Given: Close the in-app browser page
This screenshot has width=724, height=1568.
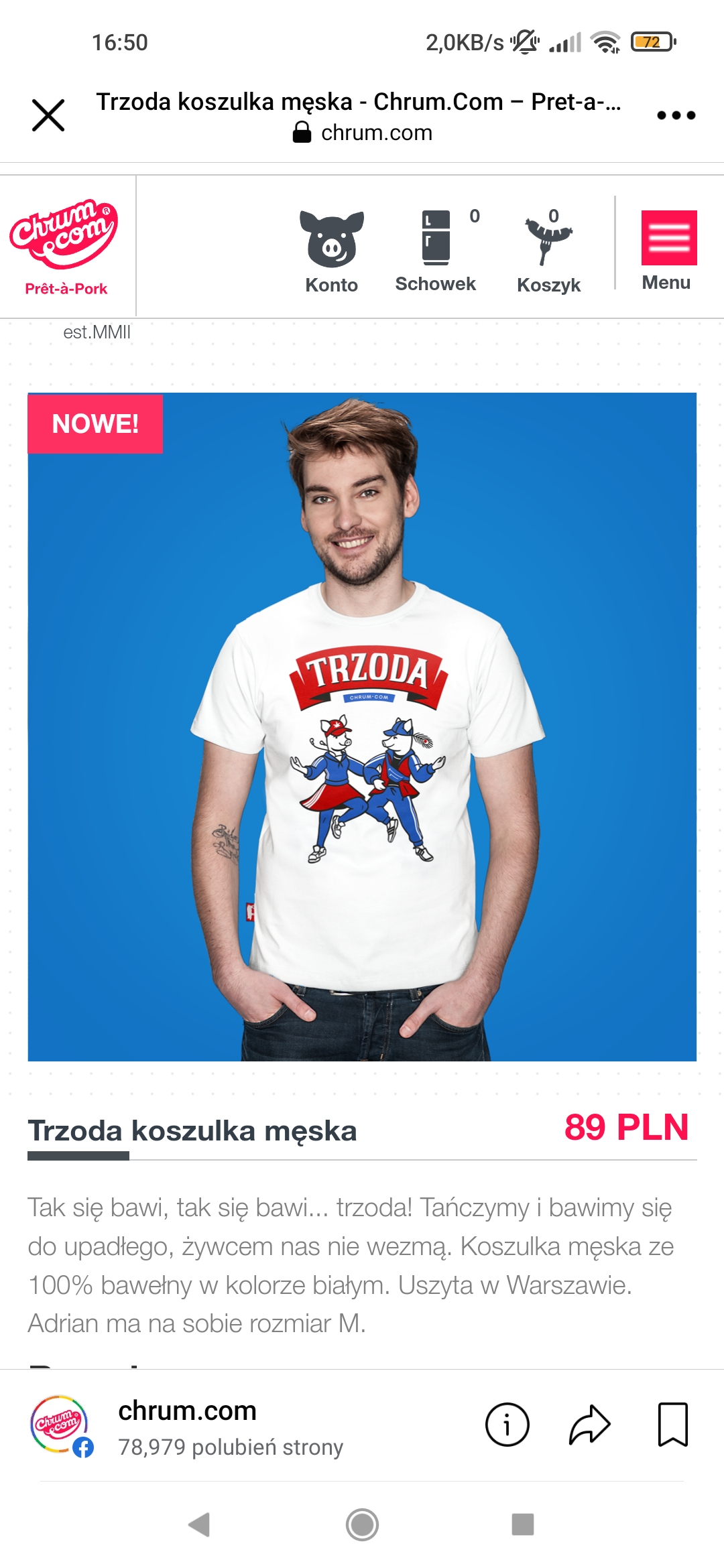Looking at the screenshot, I should 48,115.
